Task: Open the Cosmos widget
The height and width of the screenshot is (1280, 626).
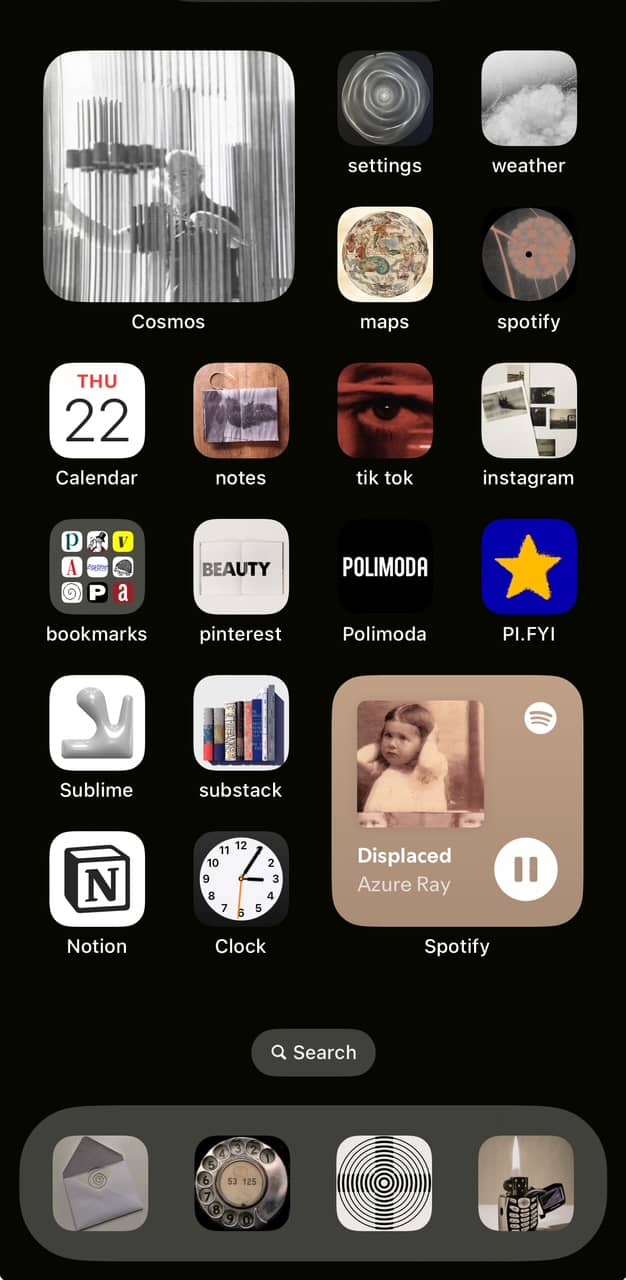Action: click(168, 177)
